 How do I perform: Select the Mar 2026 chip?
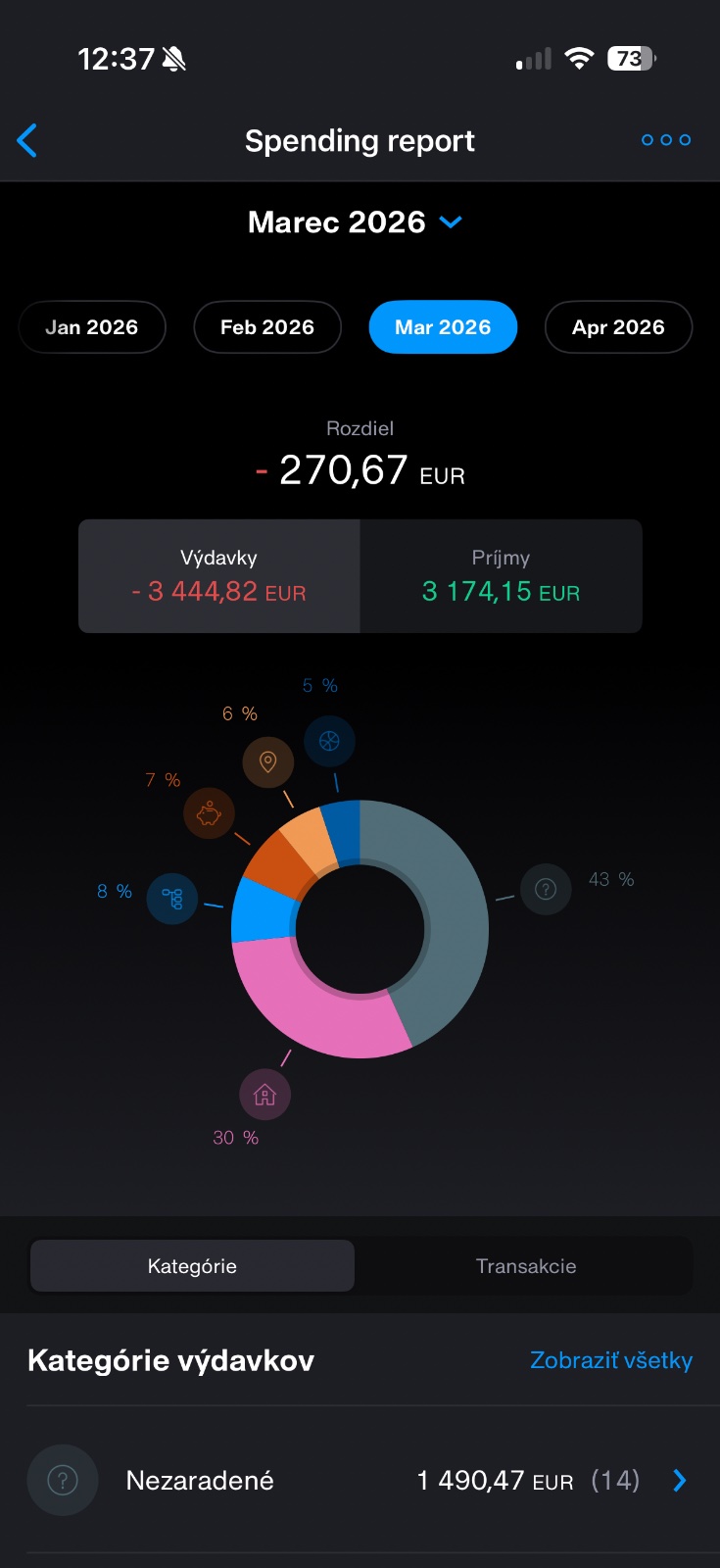443,327
